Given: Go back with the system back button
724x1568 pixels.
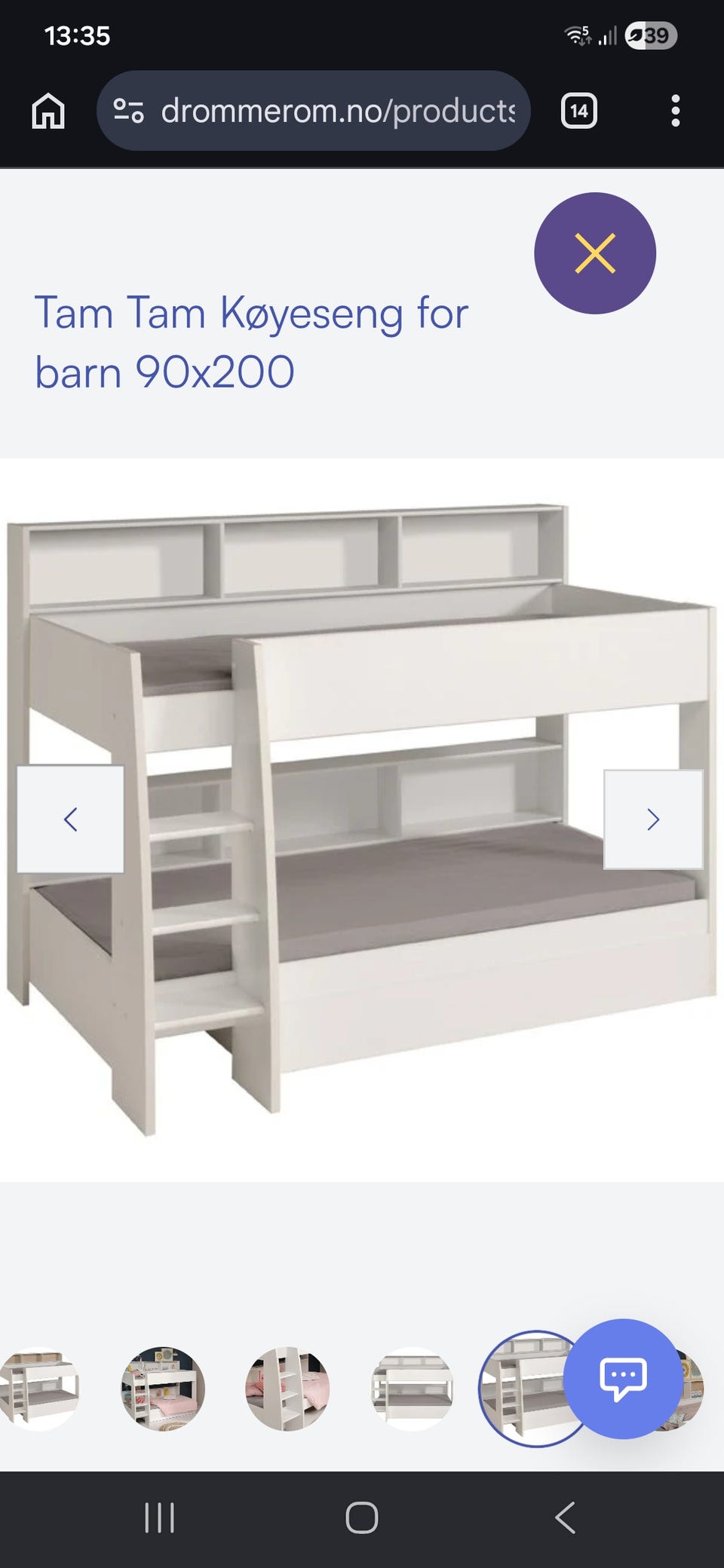Looking at the screenshot, I should pos(566,1517).
